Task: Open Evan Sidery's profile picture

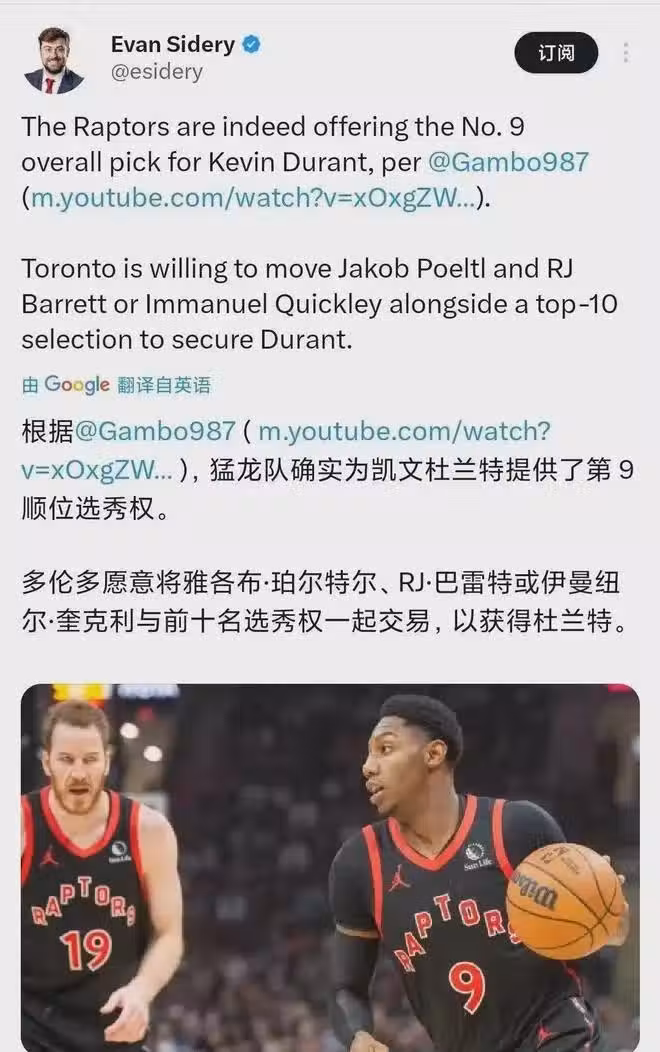Action: [x=54, y=59]
